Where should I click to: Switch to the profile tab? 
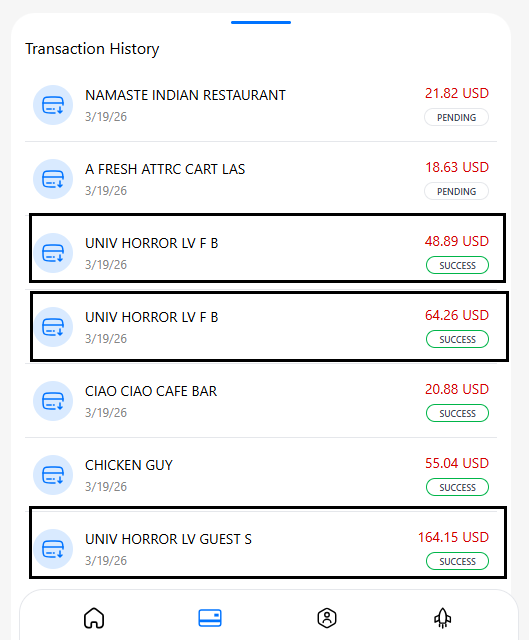pos(327,618)
